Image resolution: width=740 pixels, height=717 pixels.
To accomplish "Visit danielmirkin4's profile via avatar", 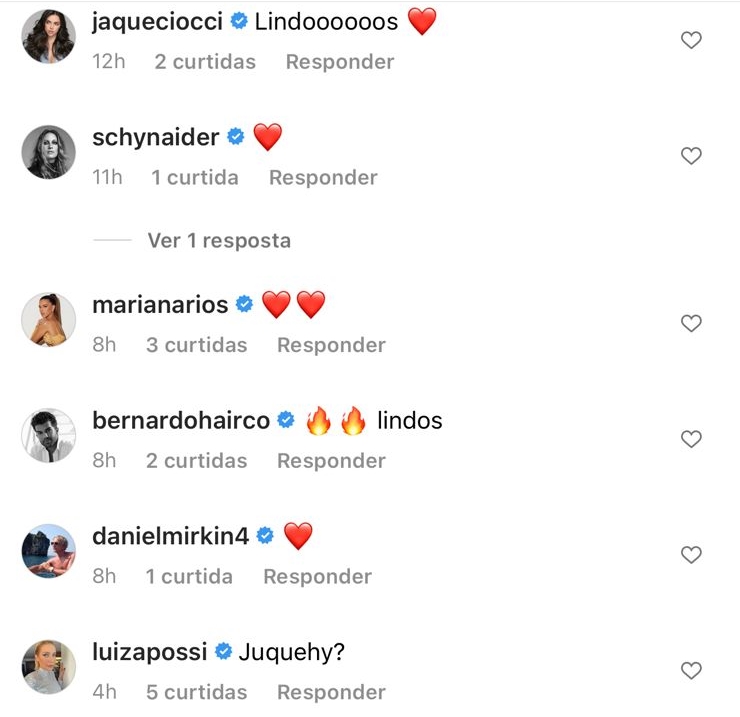I will (x=49, y=551).
